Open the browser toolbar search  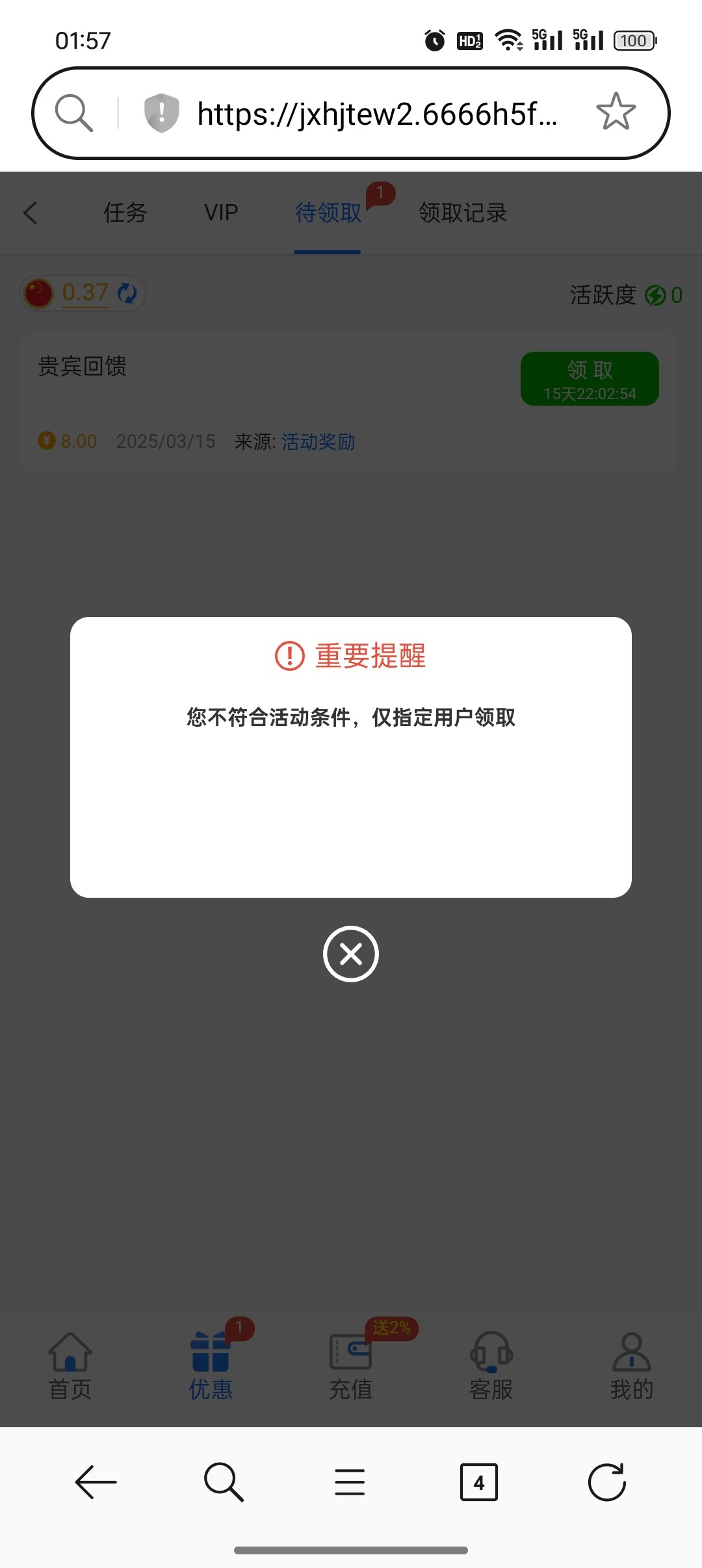[224, 1482]
